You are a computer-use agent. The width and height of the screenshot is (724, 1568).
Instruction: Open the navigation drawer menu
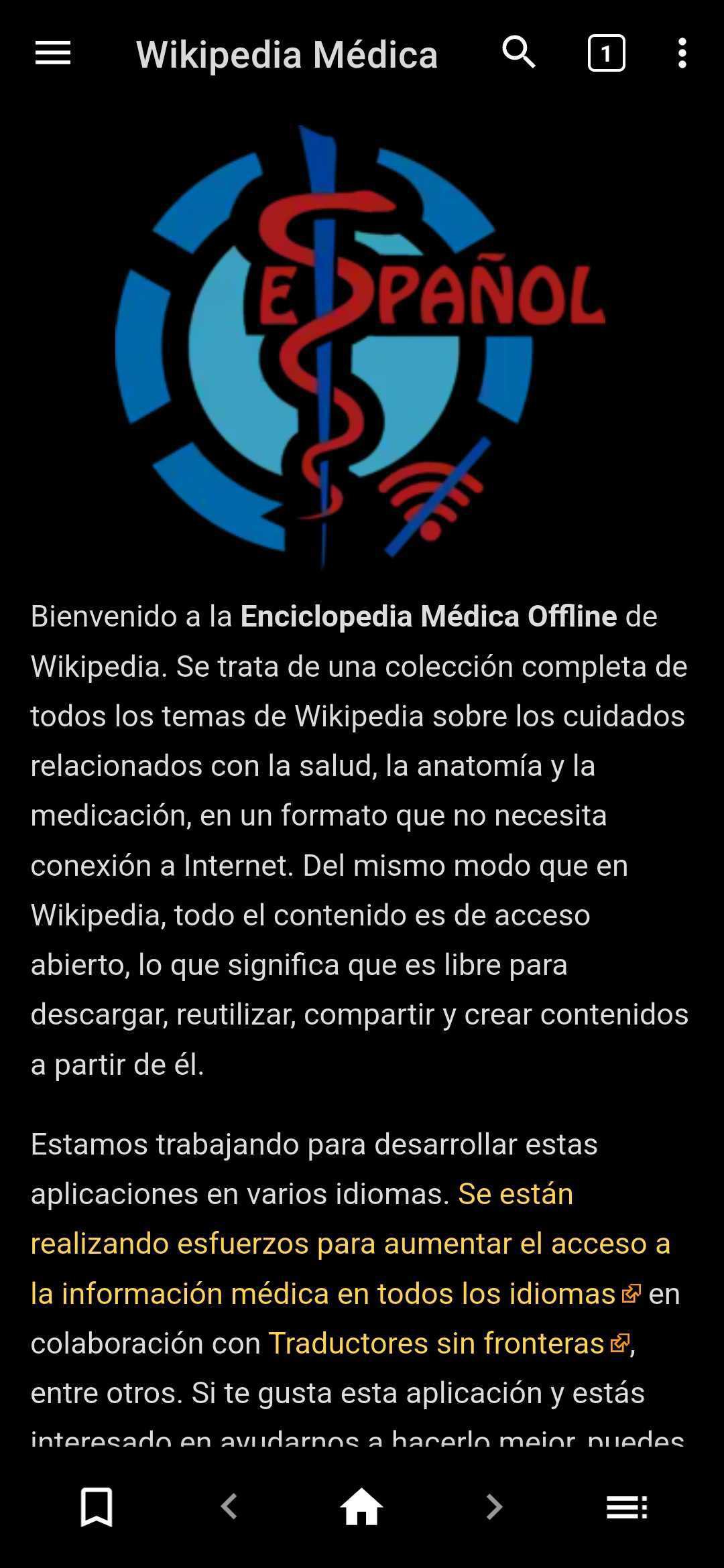(52, 53)
